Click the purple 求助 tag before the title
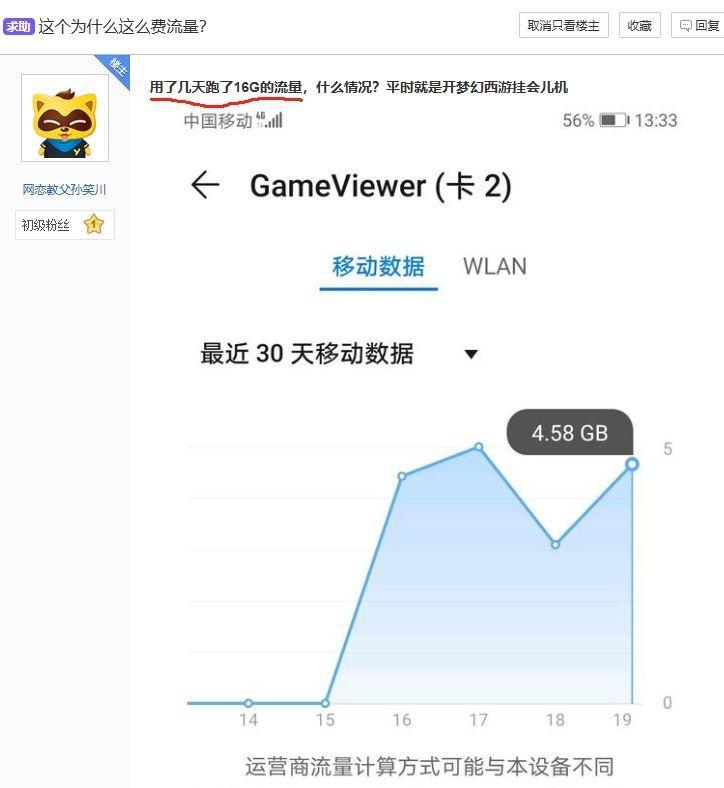This screenshot has width=724, height=788. [20, 24]
